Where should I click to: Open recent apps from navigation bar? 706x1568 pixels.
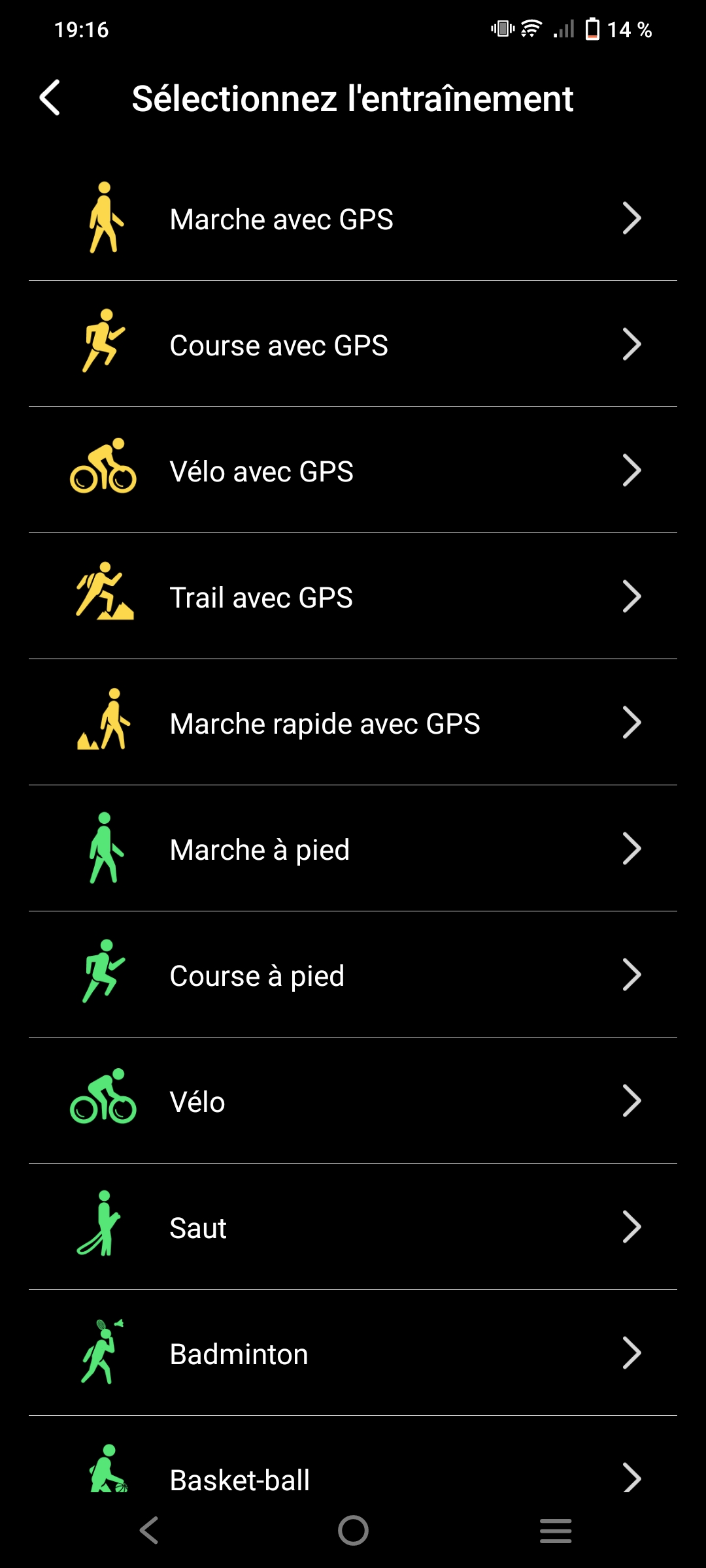(x=556, y=1530)
